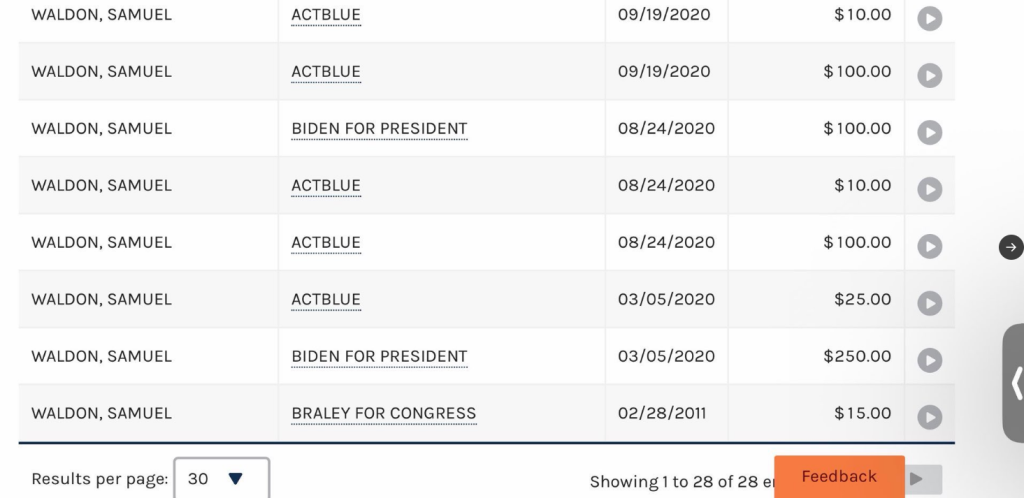Open ACTBLUE link in the 09/19/2020 $100.00 row
The image size is (1024, 498).
326,72
